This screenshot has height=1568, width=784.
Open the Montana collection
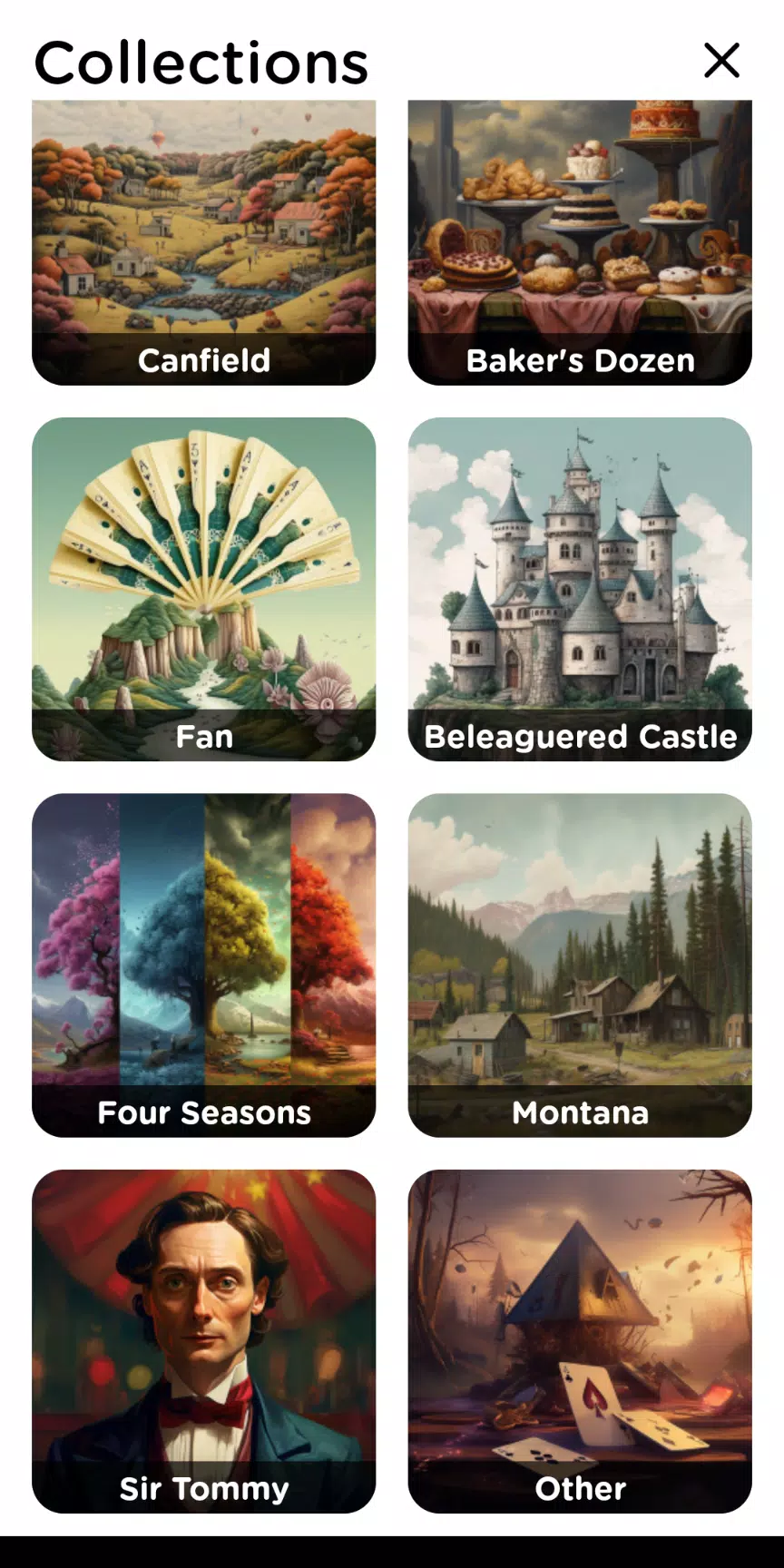coord(580,965)
